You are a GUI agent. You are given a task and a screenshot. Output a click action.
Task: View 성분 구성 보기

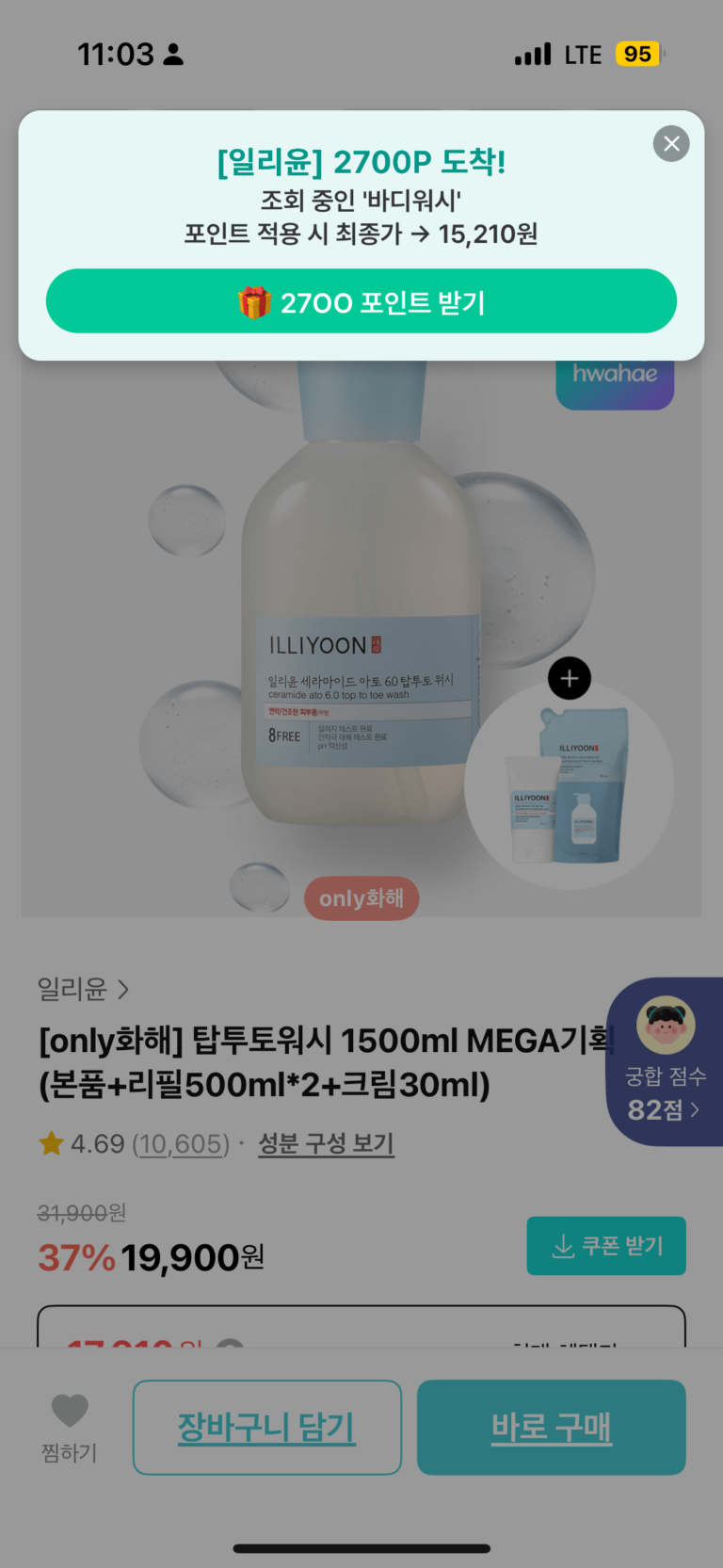[326, 1144]
